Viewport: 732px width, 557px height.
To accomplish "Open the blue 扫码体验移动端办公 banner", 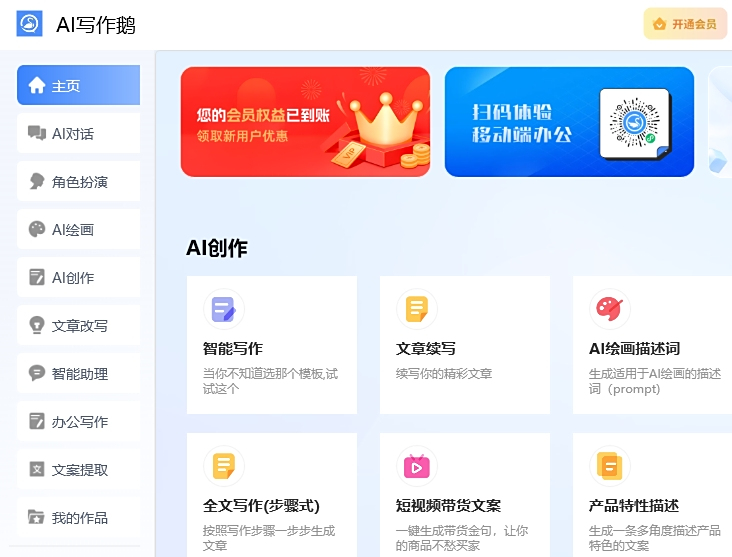I will [569, 122].
